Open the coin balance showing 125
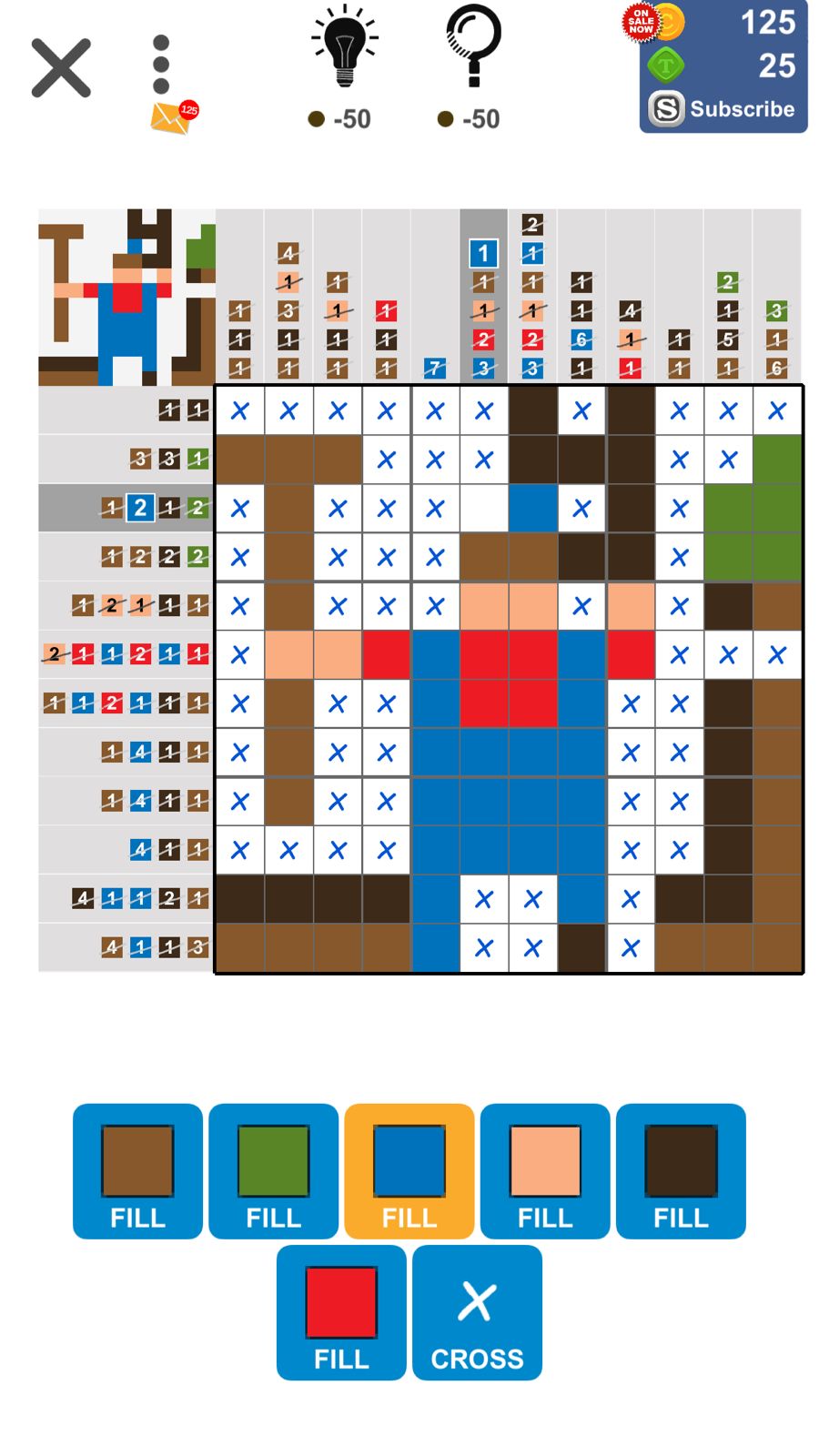819x1456 pixels. coord(728,22)
